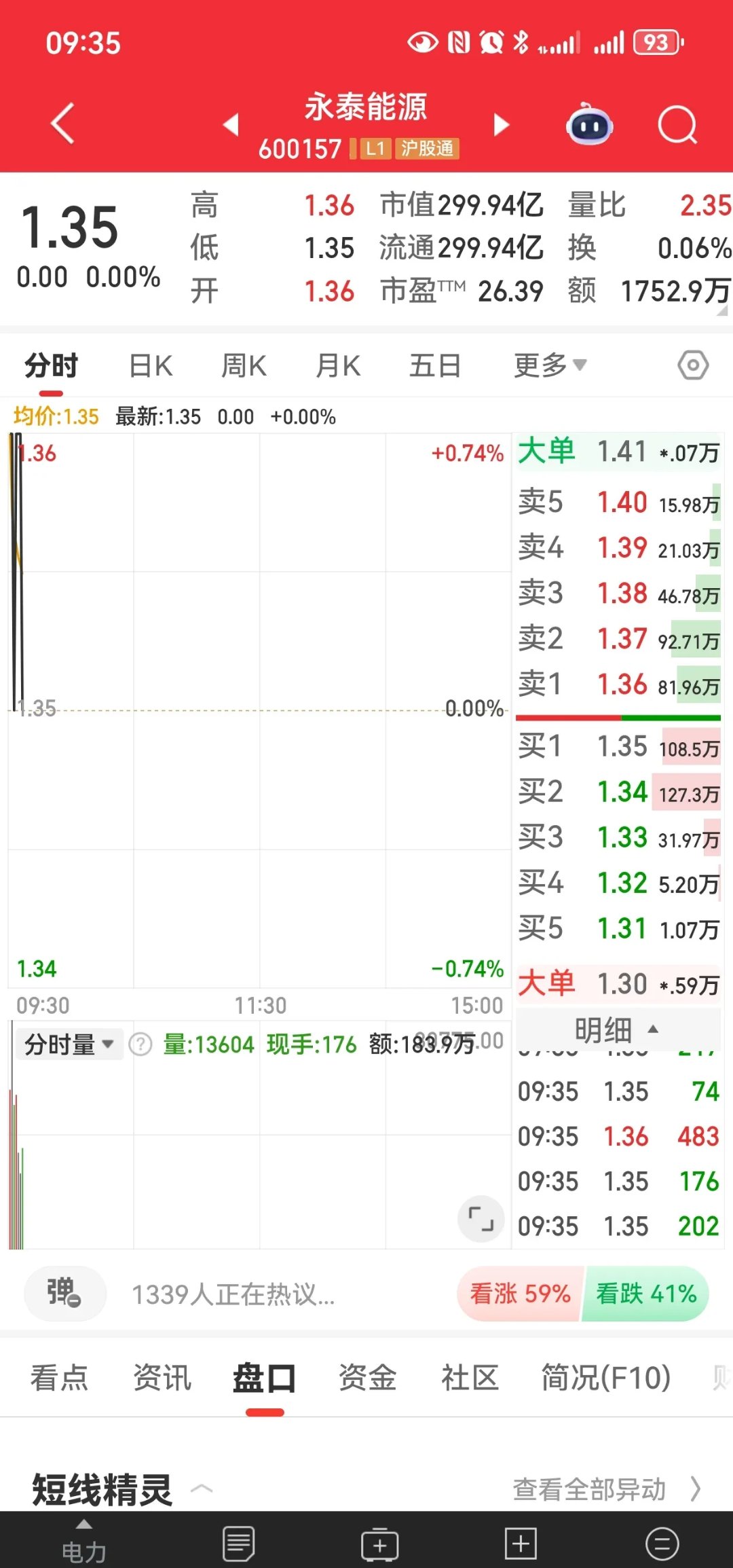Open 查看全部异动 link
Viewport: 733px width, 1568px height.
pos(606,1489)
